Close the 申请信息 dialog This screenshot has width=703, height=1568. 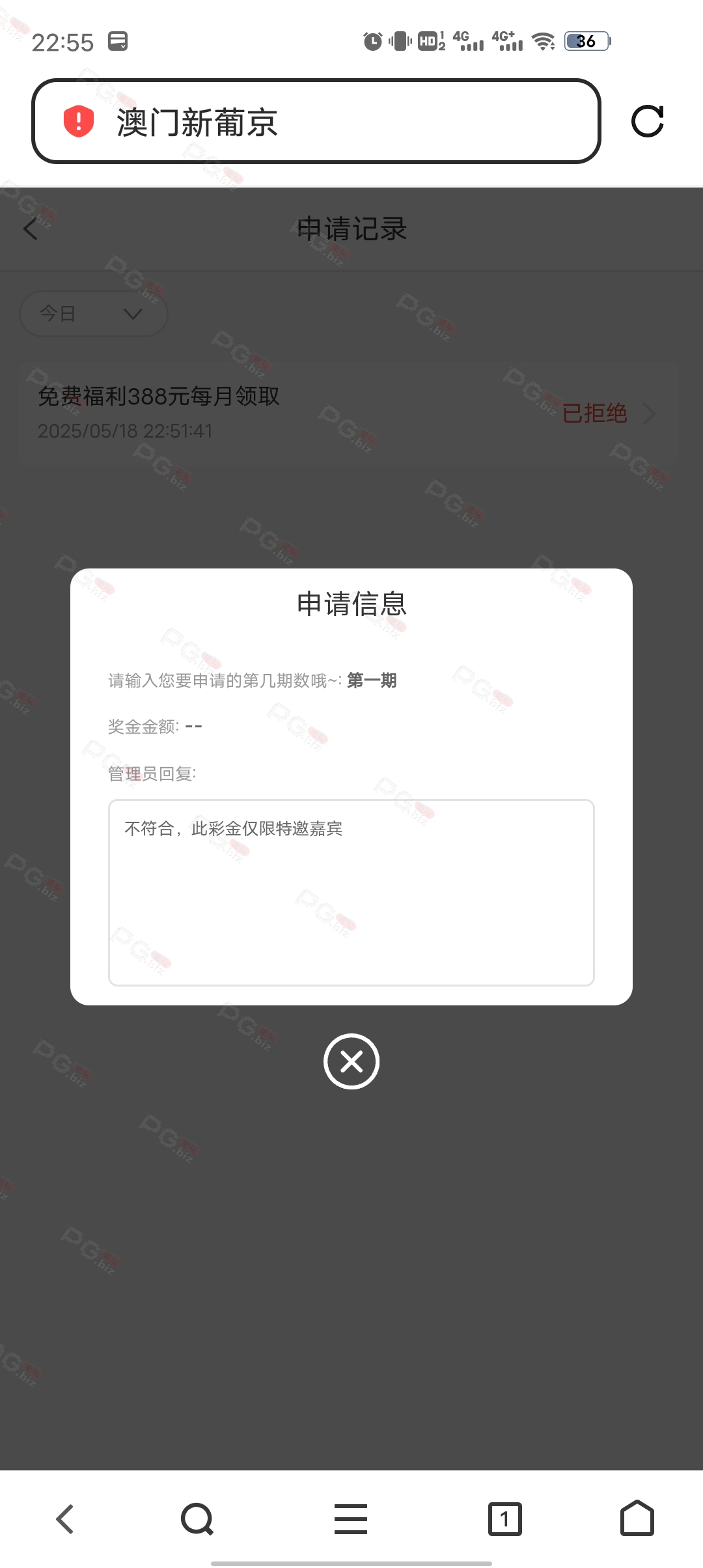[351, 1061]
